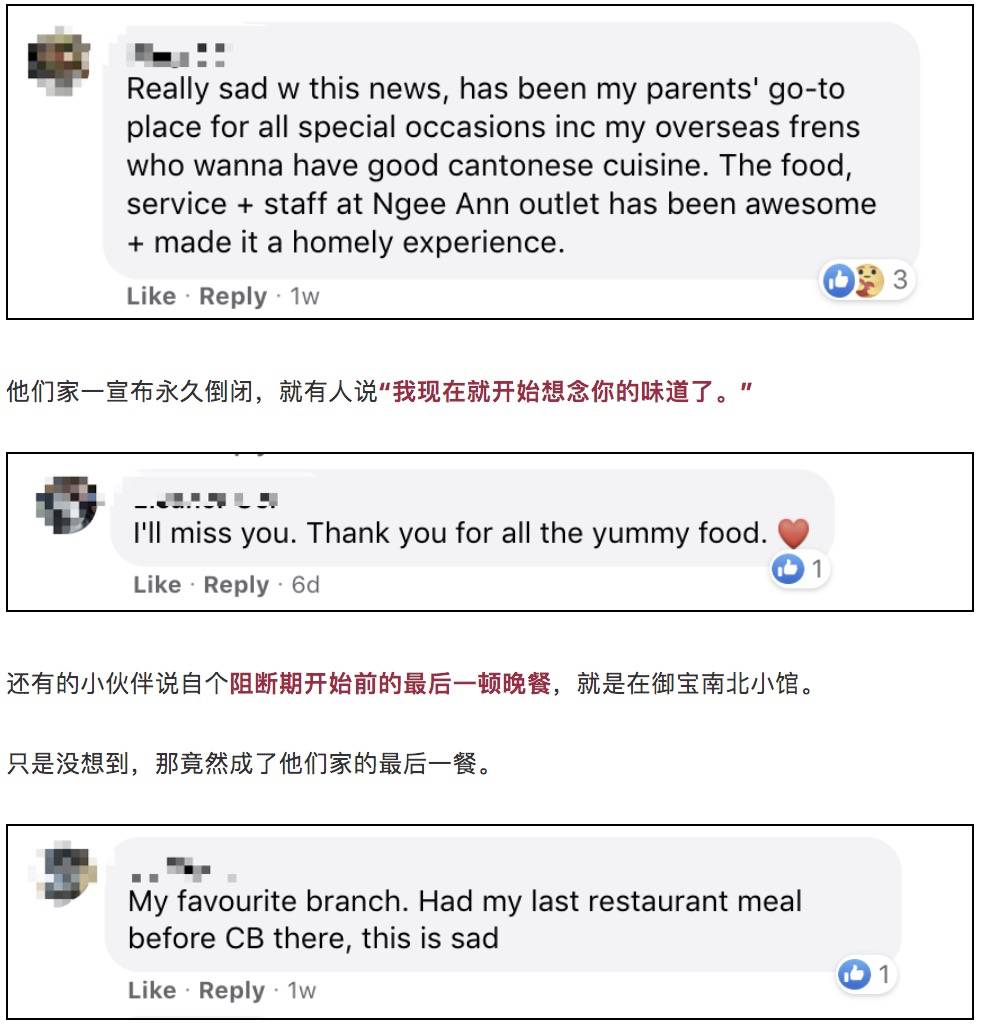Click Like under the CB restaurant comment
This screenshot has width=982, height=1026.
click(151, 990)
